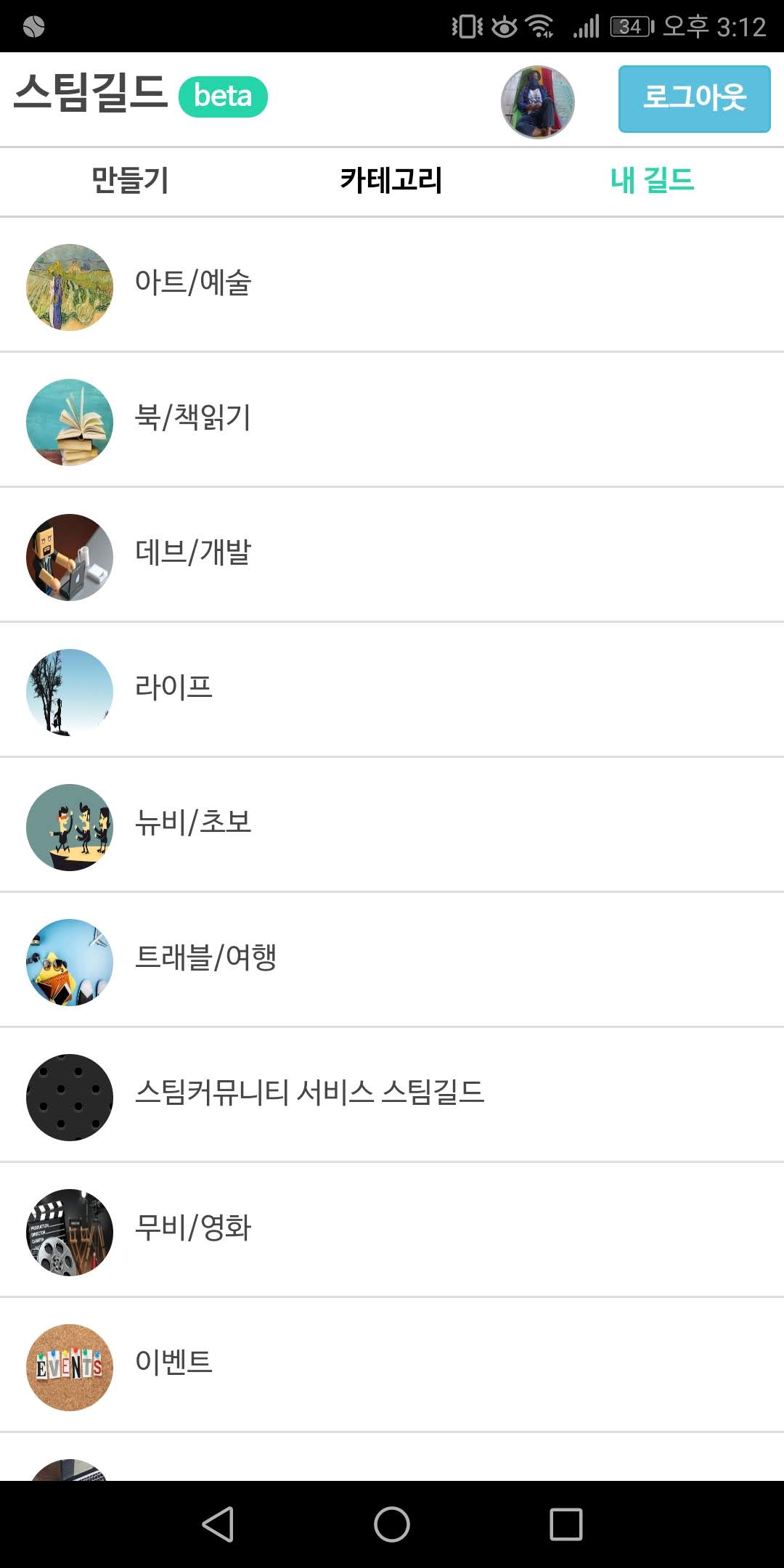This screenshot has width=784, height=1568.
Task: Open the 아트/예술 category
Action: [x=193, y=283]
